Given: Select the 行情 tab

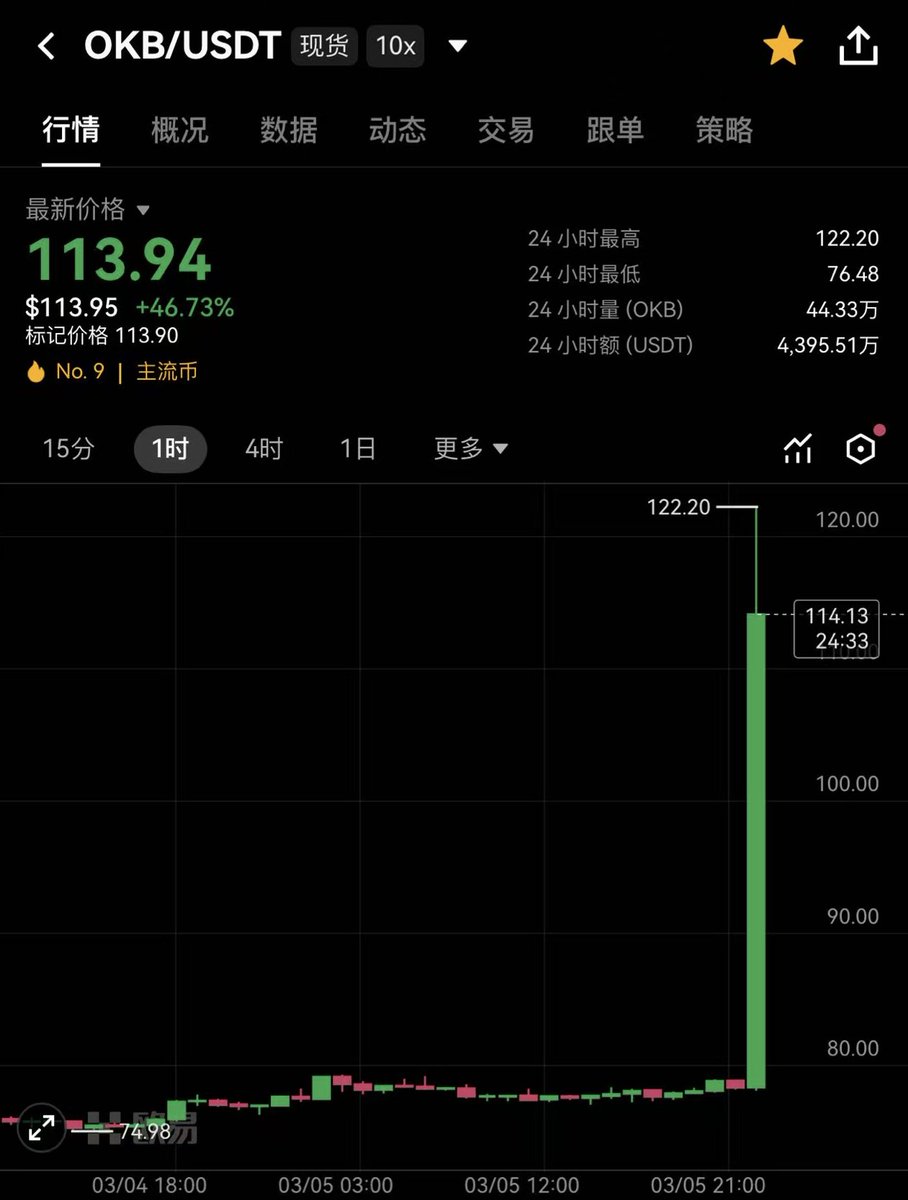Looking at the screenshot, I should [x=71, y=130].
